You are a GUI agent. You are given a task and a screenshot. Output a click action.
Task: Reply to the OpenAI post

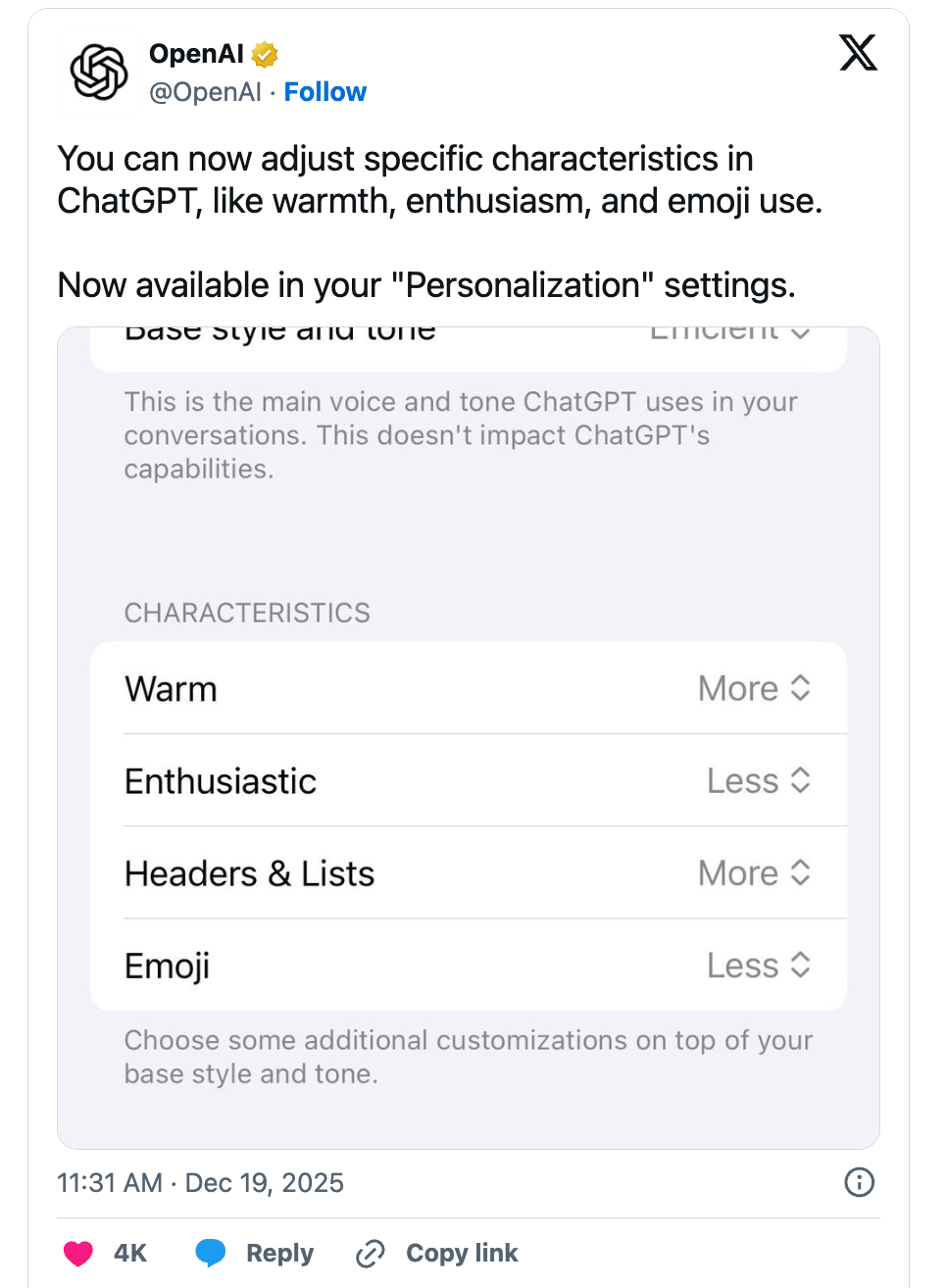click(x=255, y=1253)
